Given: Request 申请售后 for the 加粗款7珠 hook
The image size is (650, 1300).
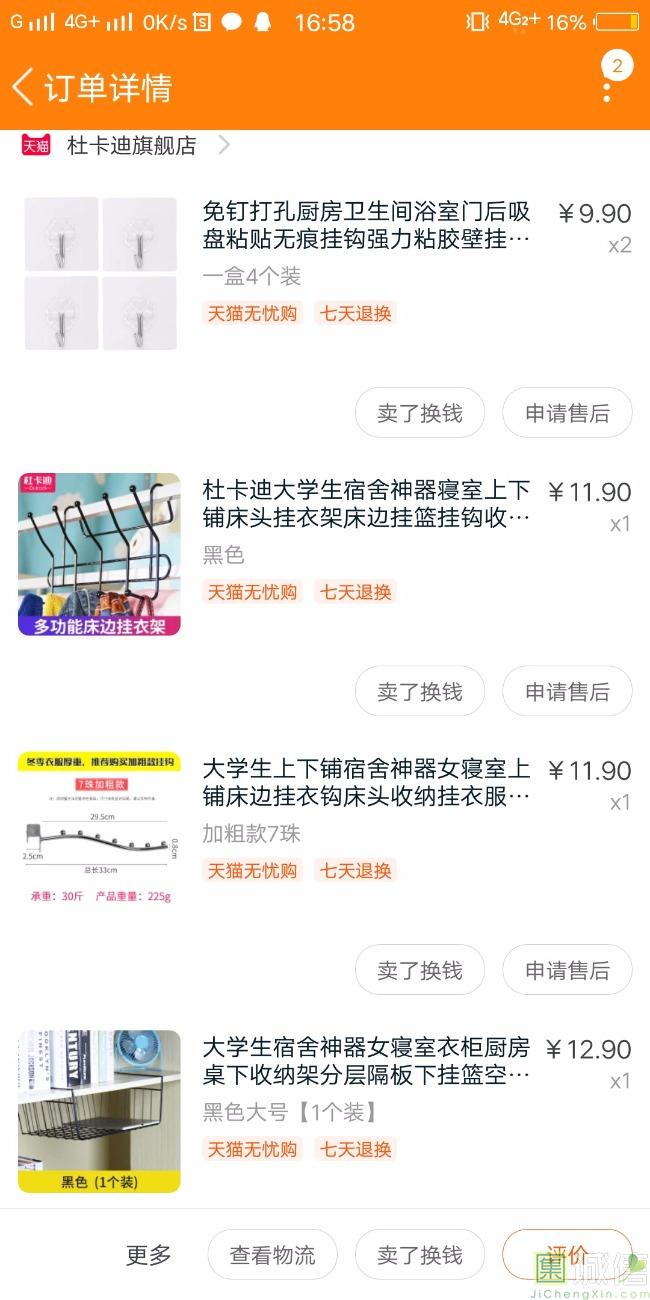Looking at the screenshot, I should (x=567, y=970).
